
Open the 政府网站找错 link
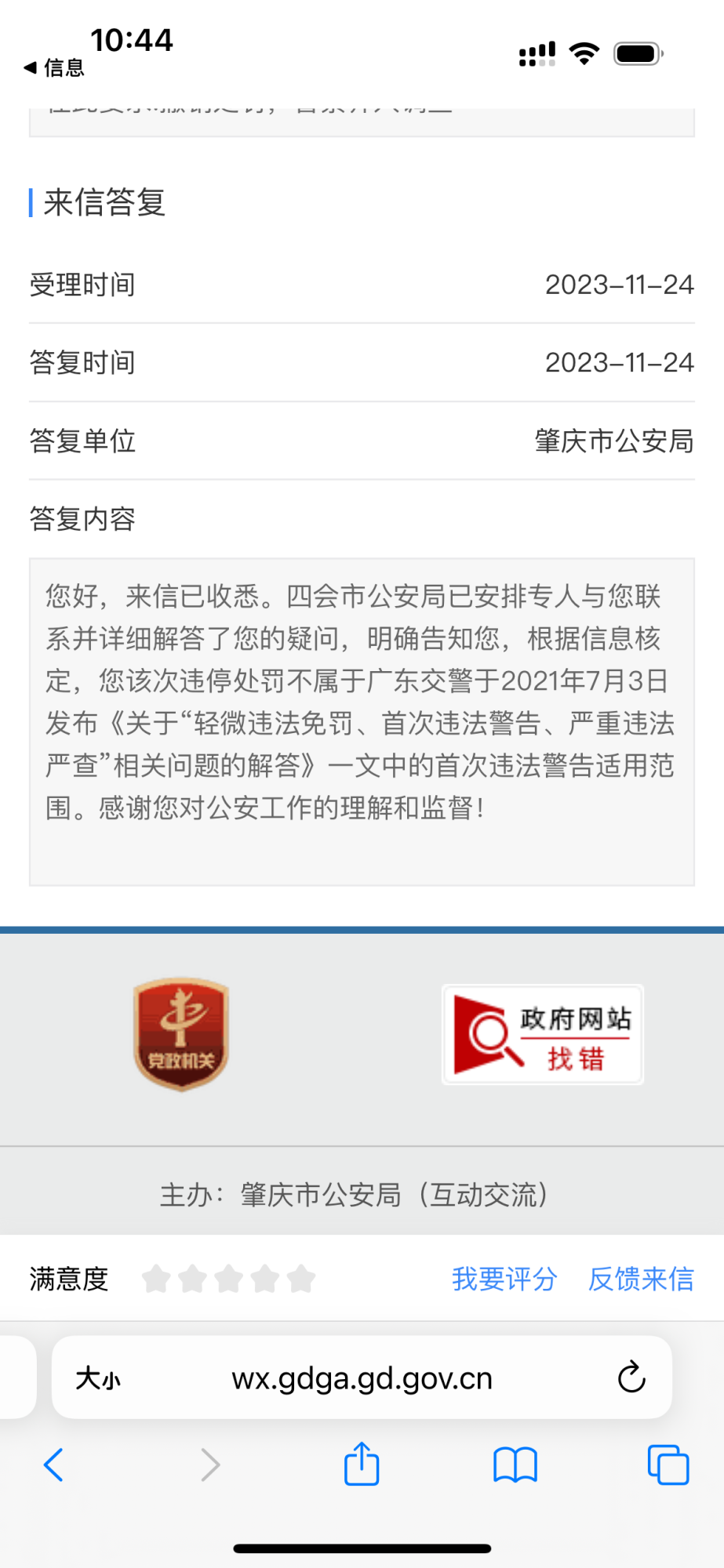542,1035
